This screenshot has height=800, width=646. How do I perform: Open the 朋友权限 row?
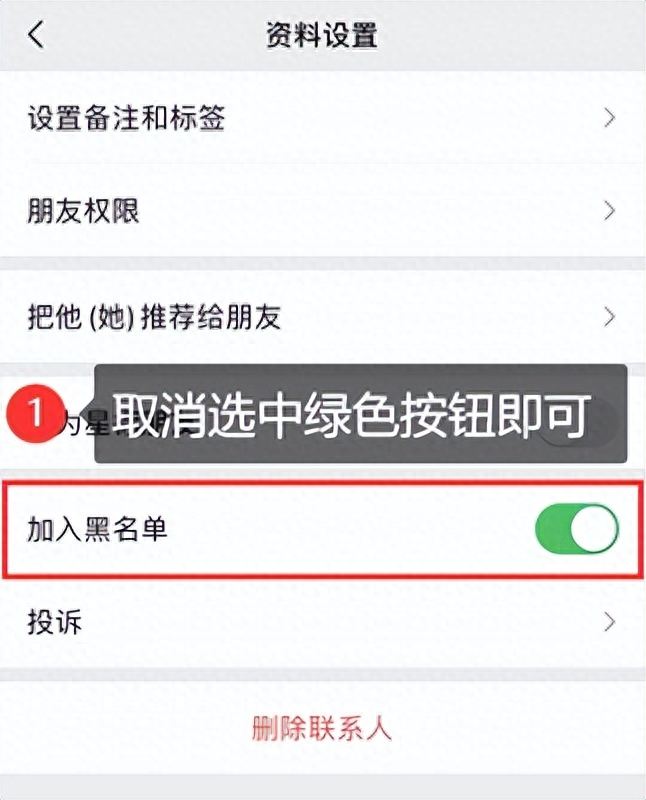click(x=322, y=210)
